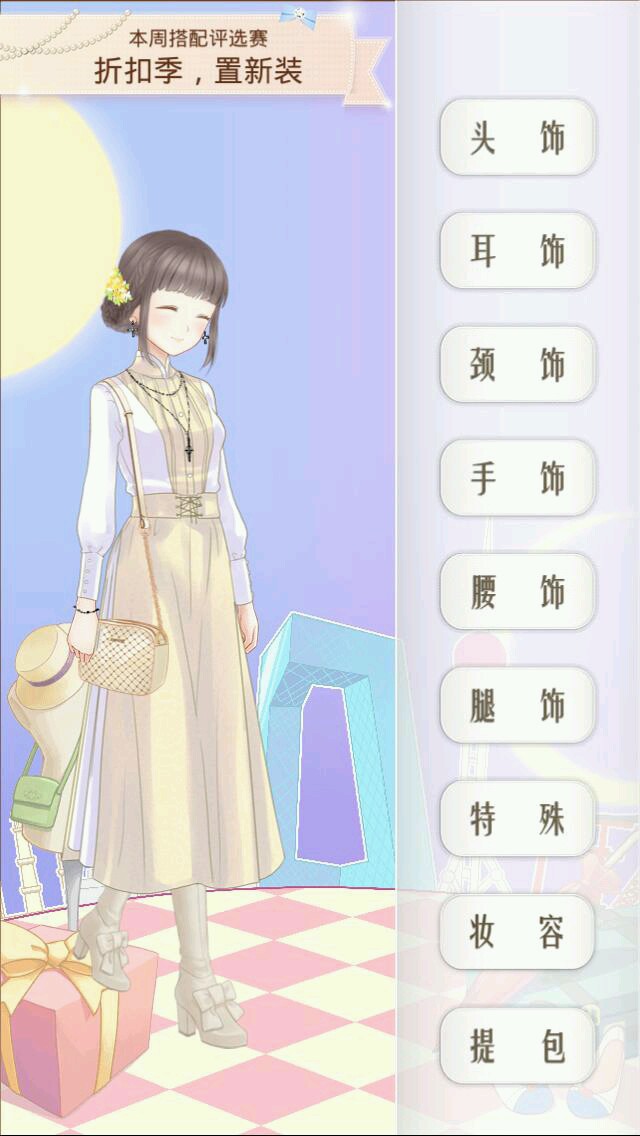Open the 头饰 headwear category
The width and height of the screenshot is (640, 1136).
click(518, 137)
